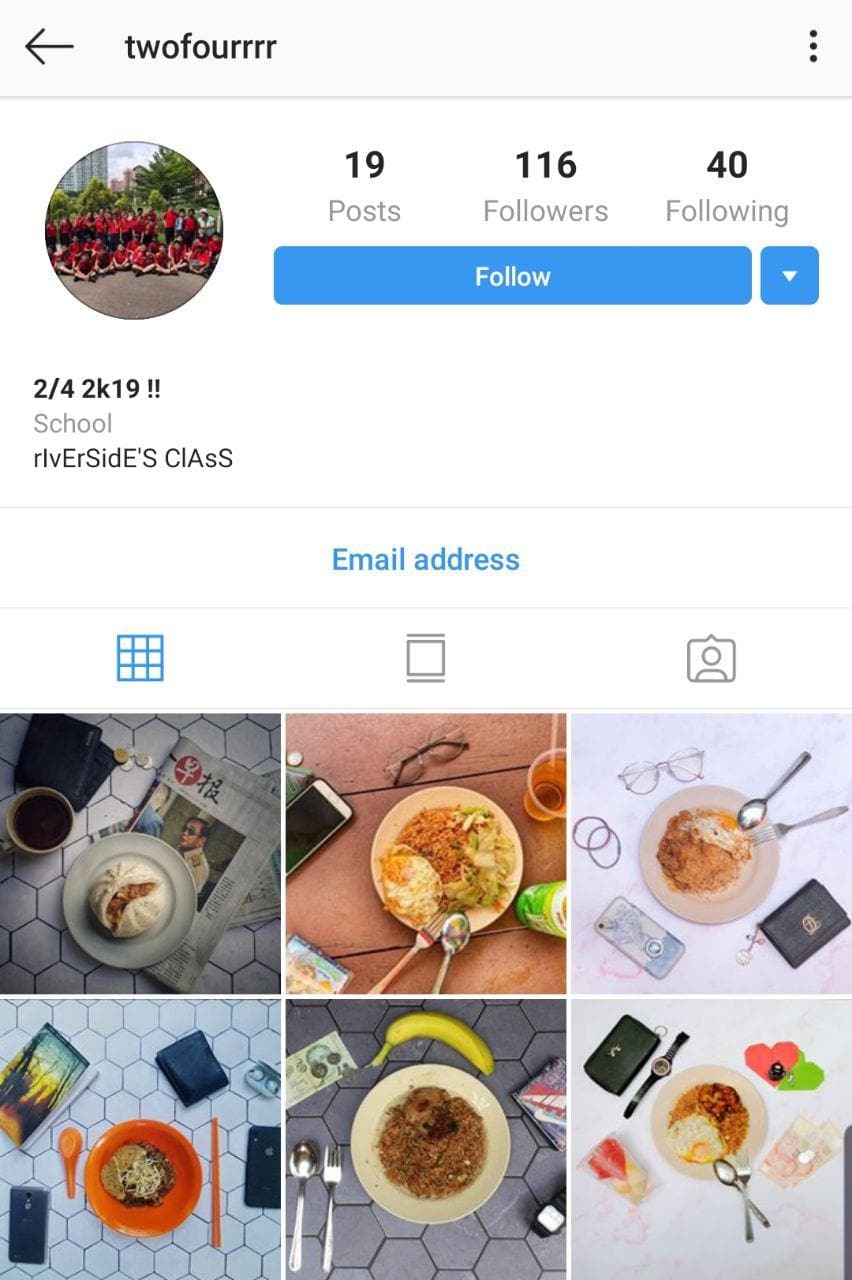The width and height of the screenshot is (852, 1280).
Task: View the 116 Followers list
Action: point(545,186)
